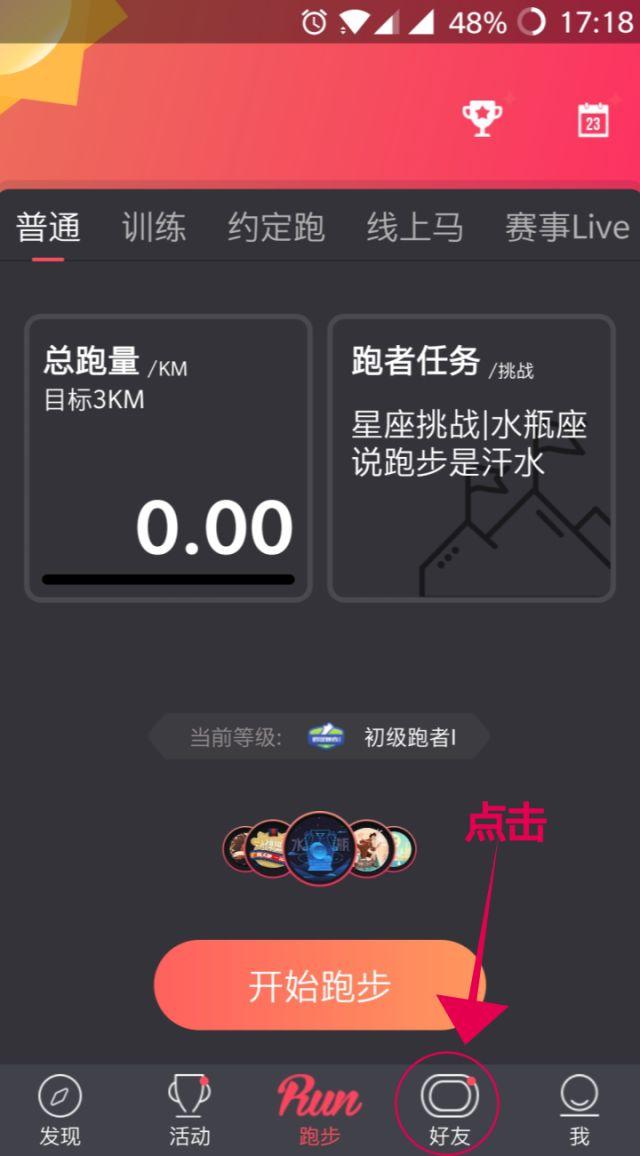
Task: Tap 开始跑步 to start running
Action: (x=319, y=985)
